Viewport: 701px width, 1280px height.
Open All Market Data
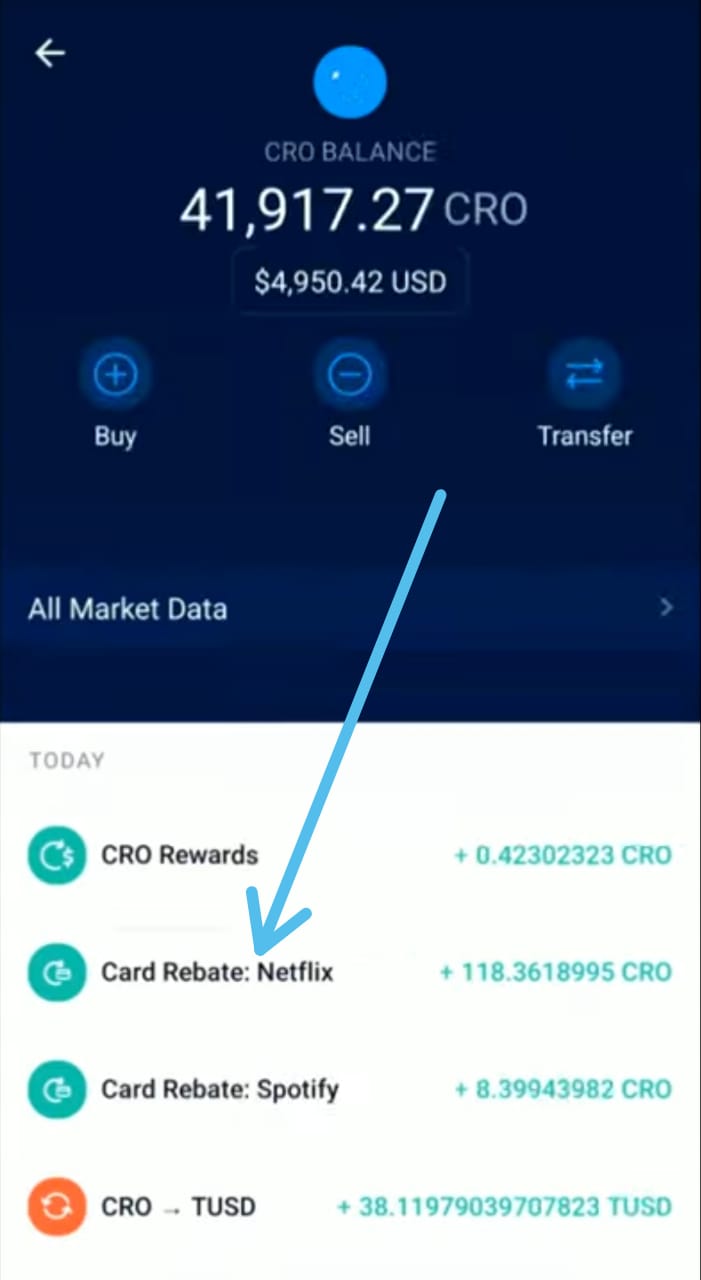pos(350,608)
